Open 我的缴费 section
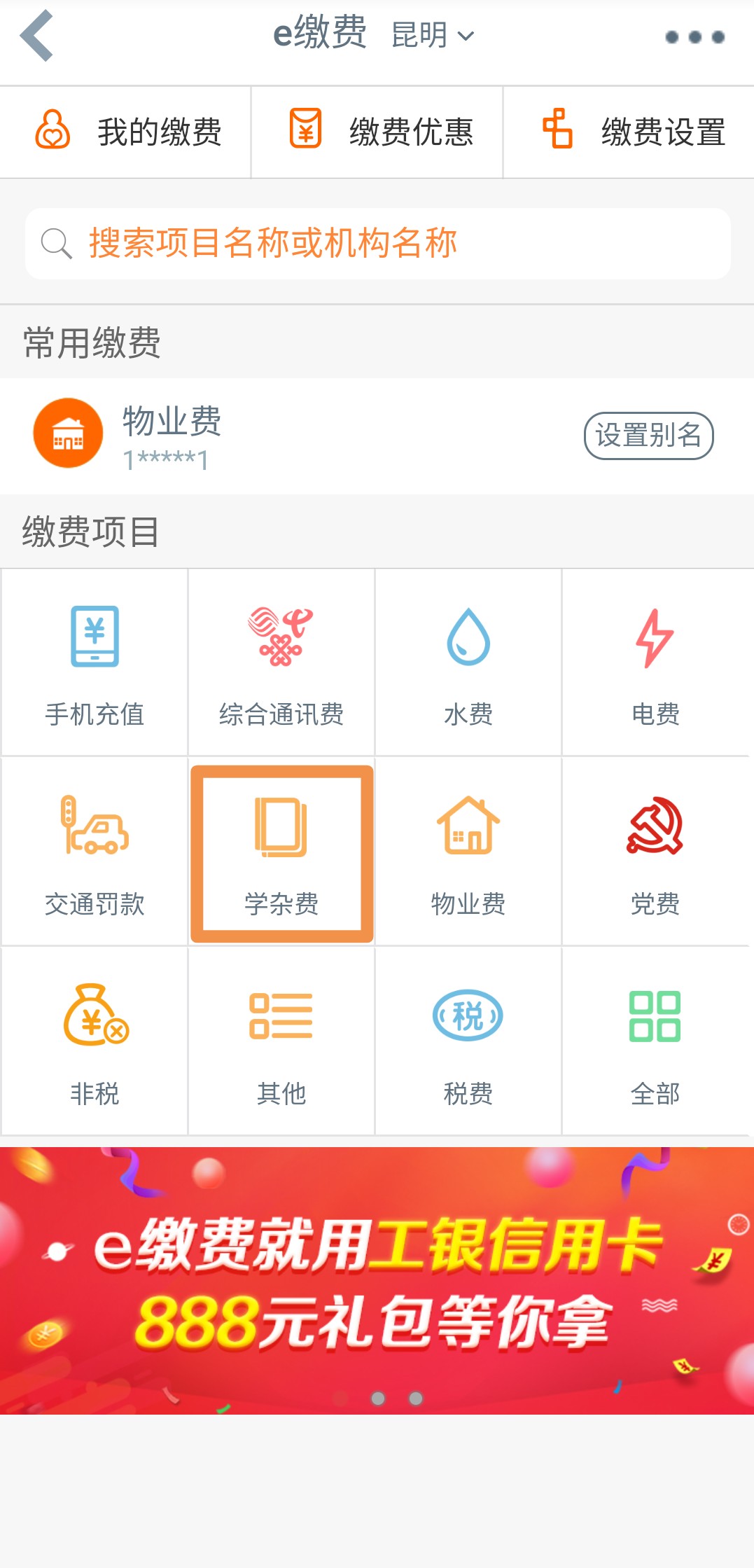The width and height of the screenshot is (754, 1568). click(x=126, y=132)
